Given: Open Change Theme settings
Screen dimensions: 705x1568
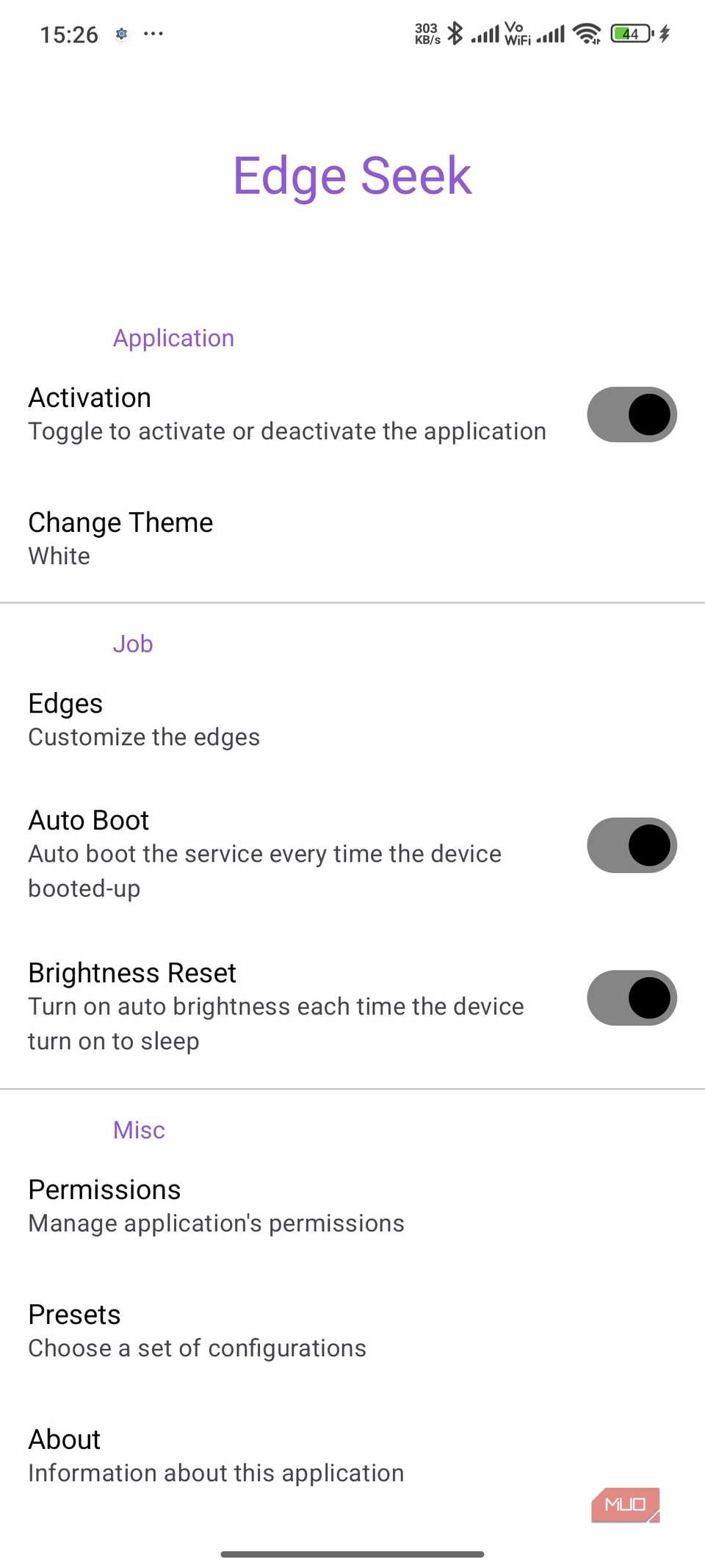Looking at the screenshot, I should 120,536.
